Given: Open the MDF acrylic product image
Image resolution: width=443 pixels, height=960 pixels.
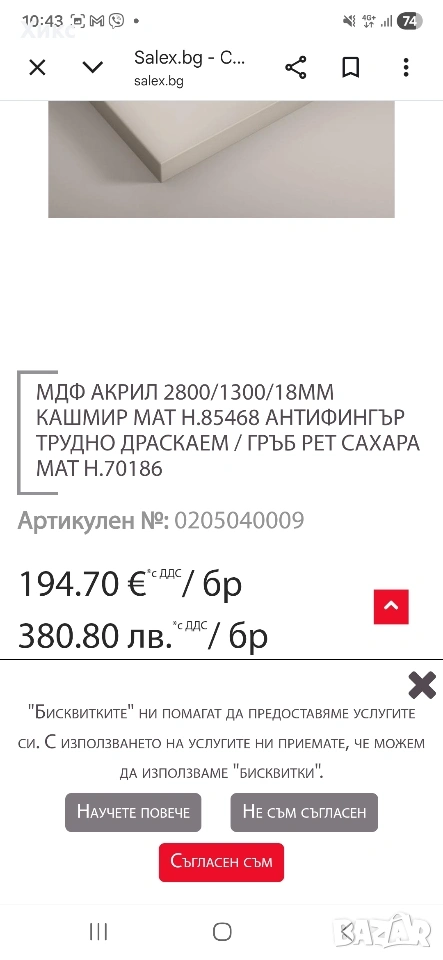Looking at the screenshot, I should point(222,159).
